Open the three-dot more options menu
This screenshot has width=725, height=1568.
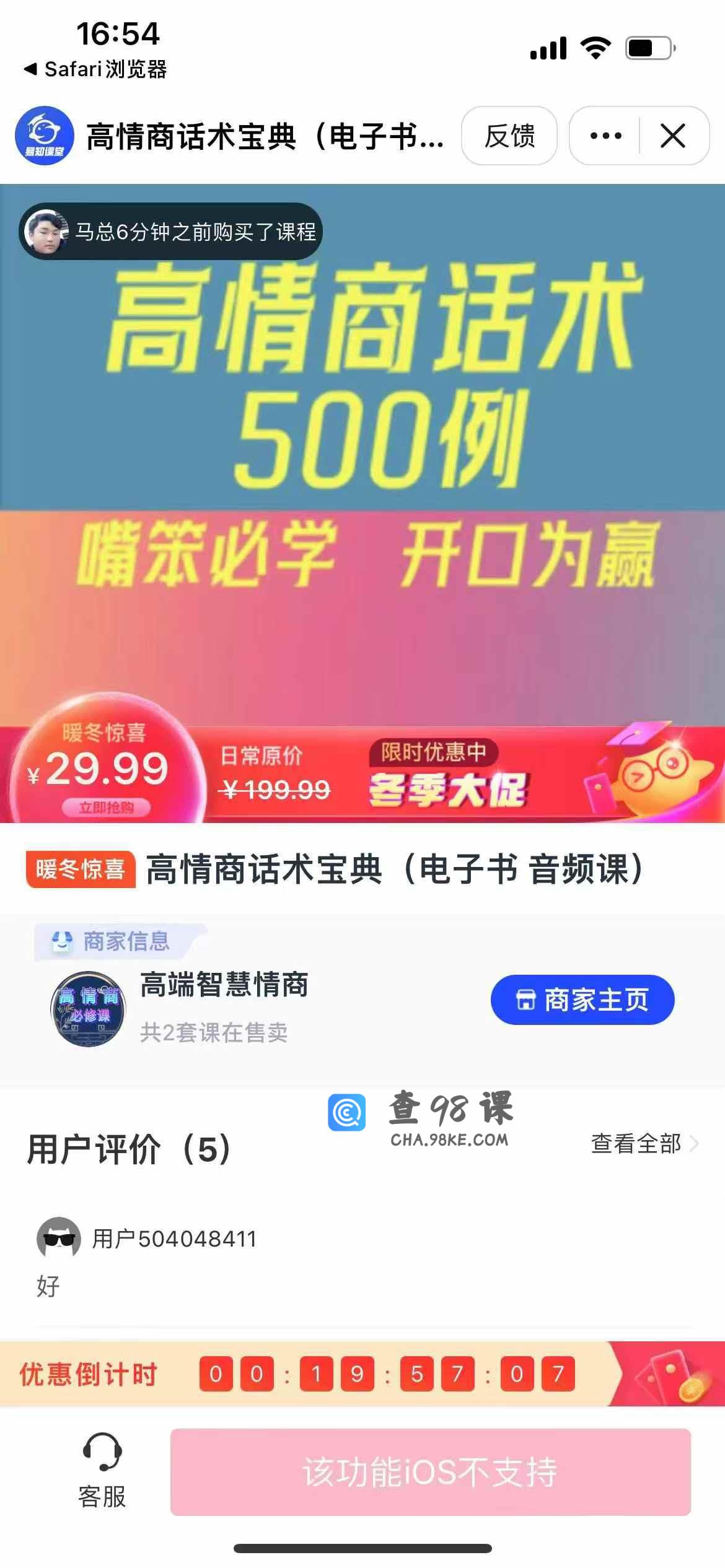(x=605, y=136)
